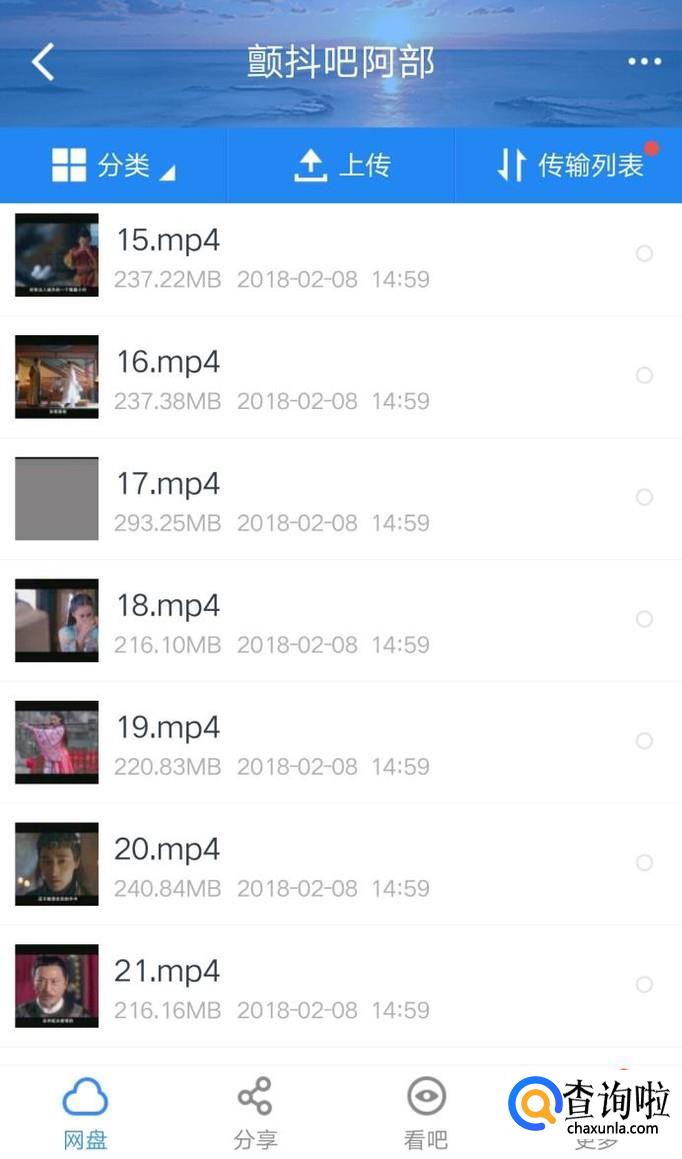Open the 17.mp4 video file
This screenshot has width=682, height=1159.
[168, 485]
